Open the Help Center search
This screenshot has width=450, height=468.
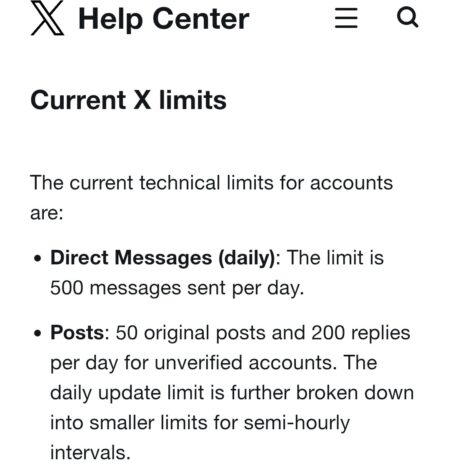pyautogui.click(x=407, y=17)
